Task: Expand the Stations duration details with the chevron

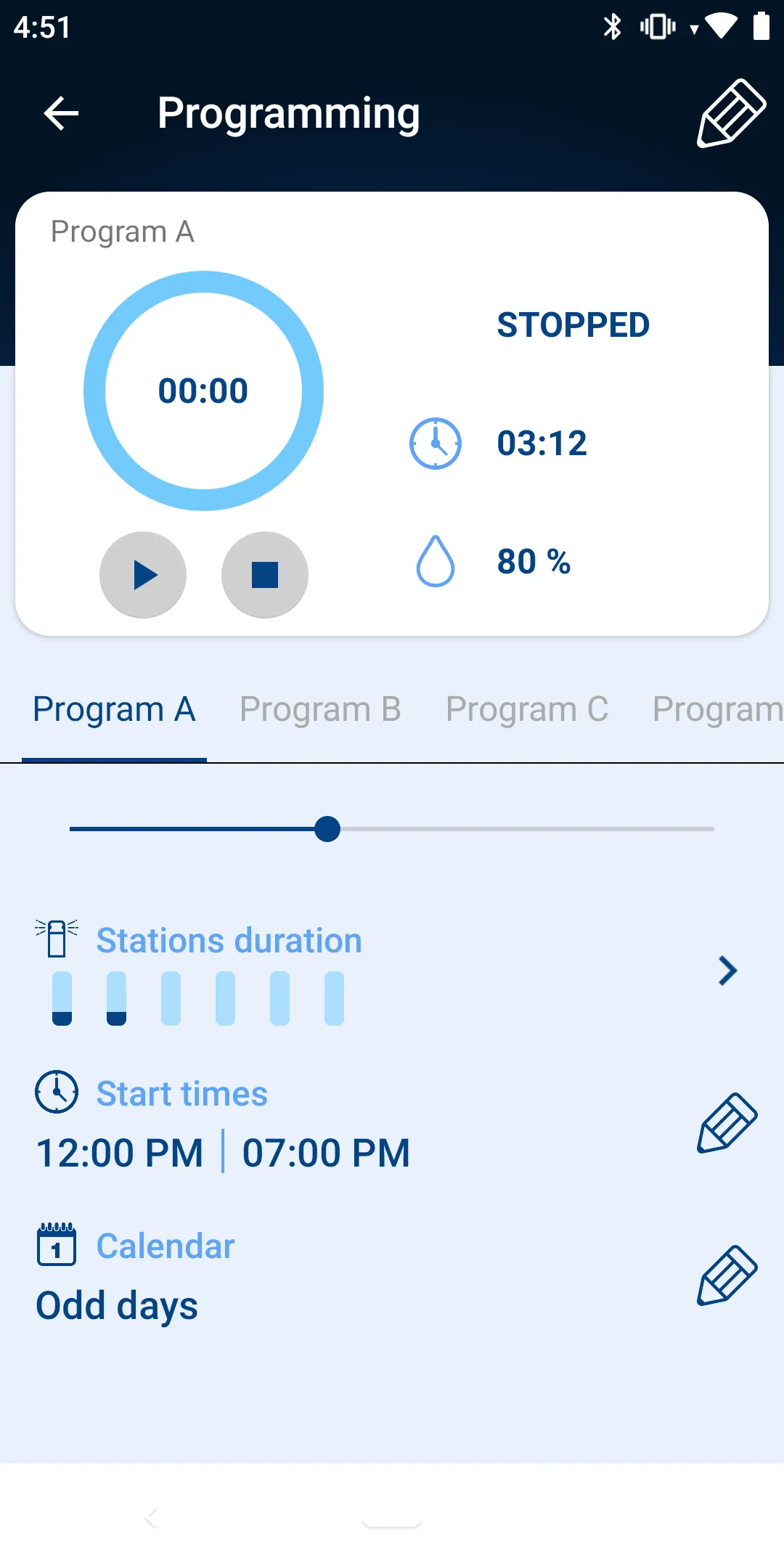Action: click(x=727, y=971)
